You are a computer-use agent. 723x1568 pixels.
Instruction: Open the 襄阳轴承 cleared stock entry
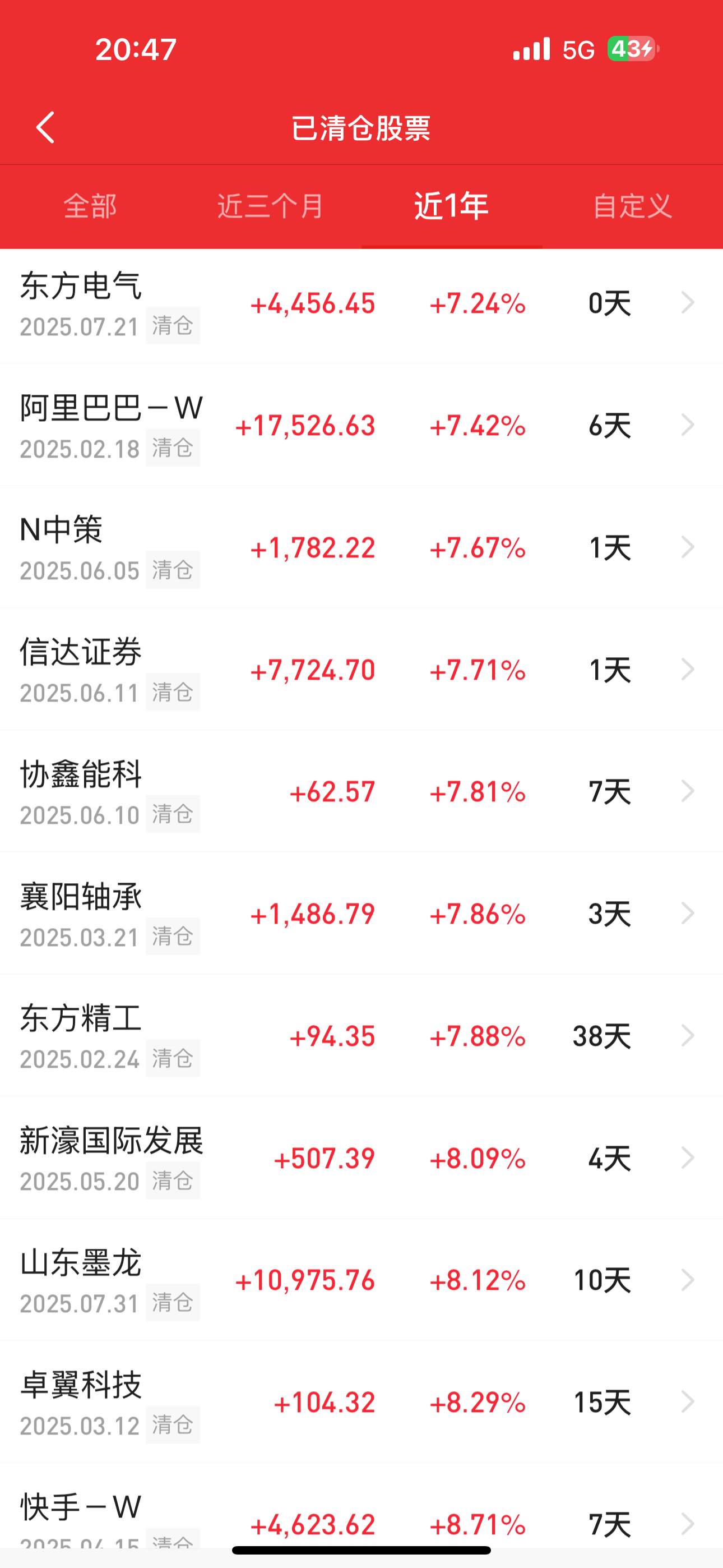(361, 913)
